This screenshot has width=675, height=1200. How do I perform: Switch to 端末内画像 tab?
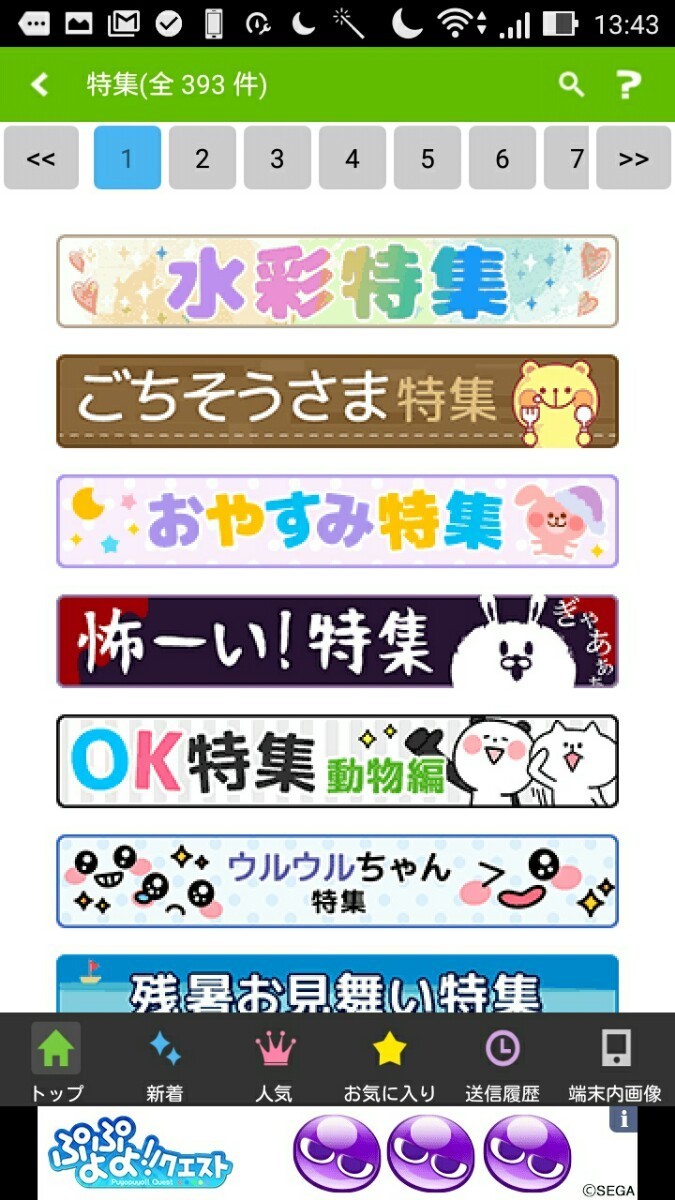click(x=616, y=1060)
